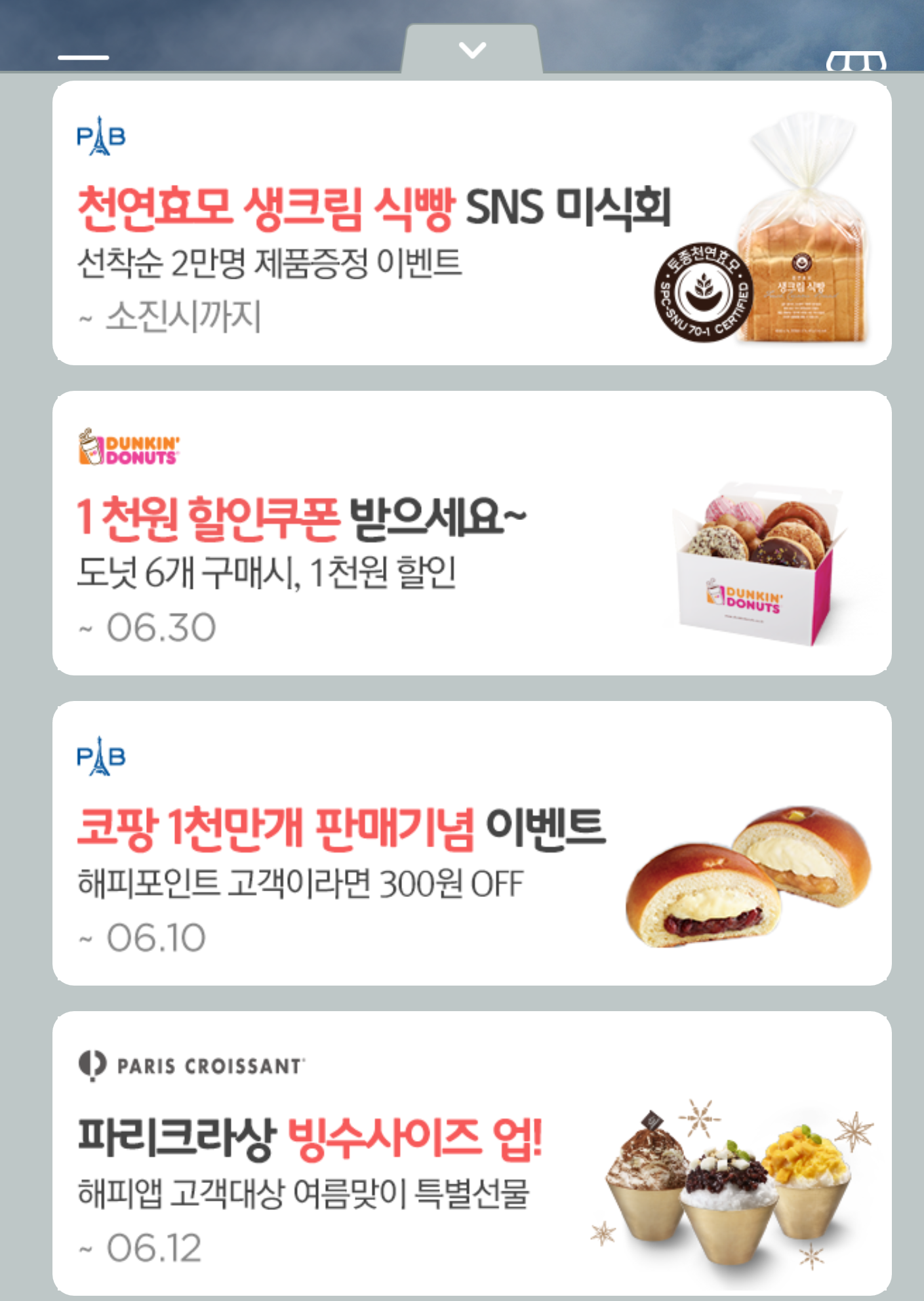
Task: View the 코팡 1천만개 판매기념 이벤트 card
Action: click(x=471, y=843)
